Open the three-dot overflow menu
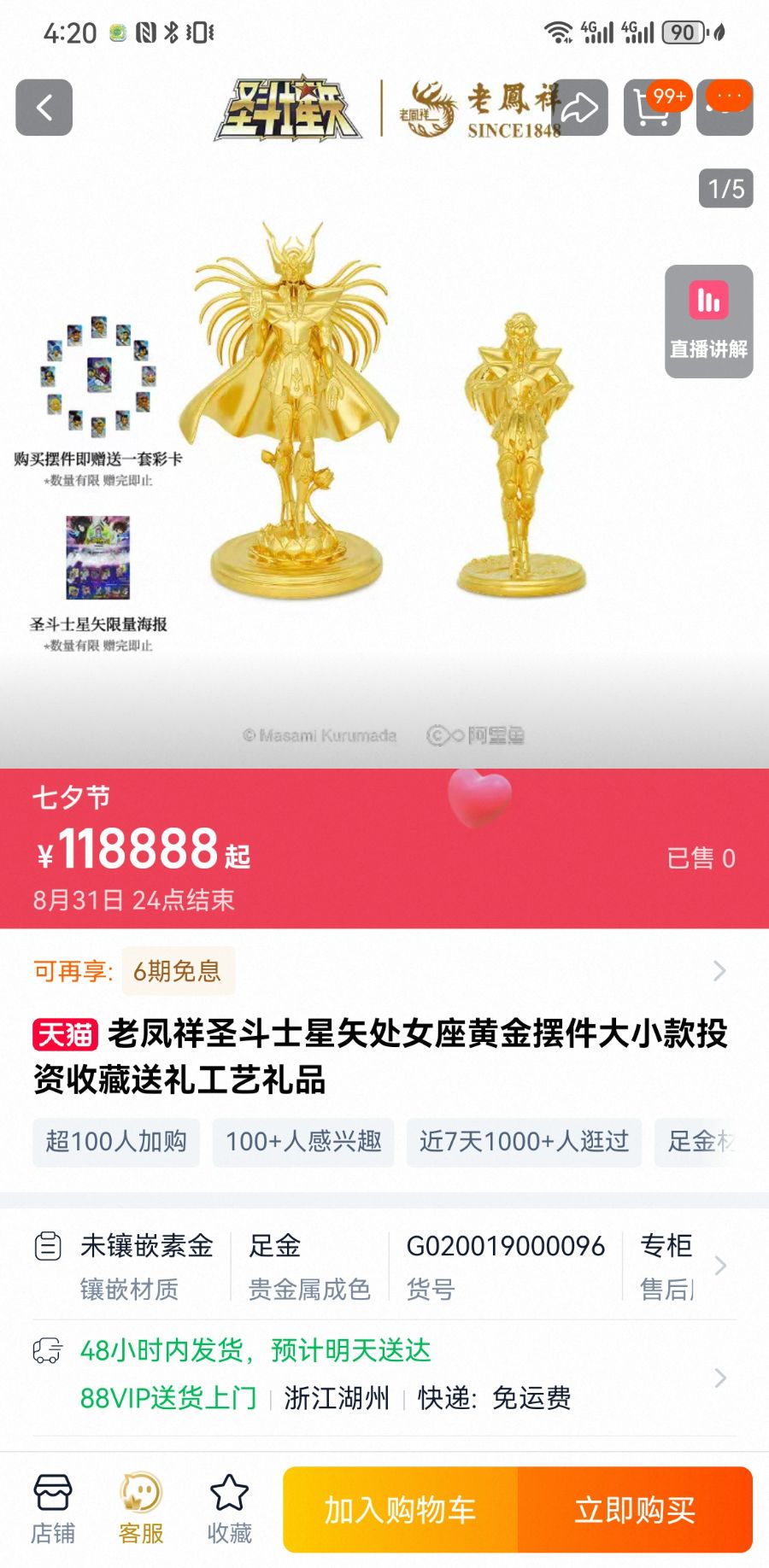The image size is (769, 1568). tap(725, 108)
